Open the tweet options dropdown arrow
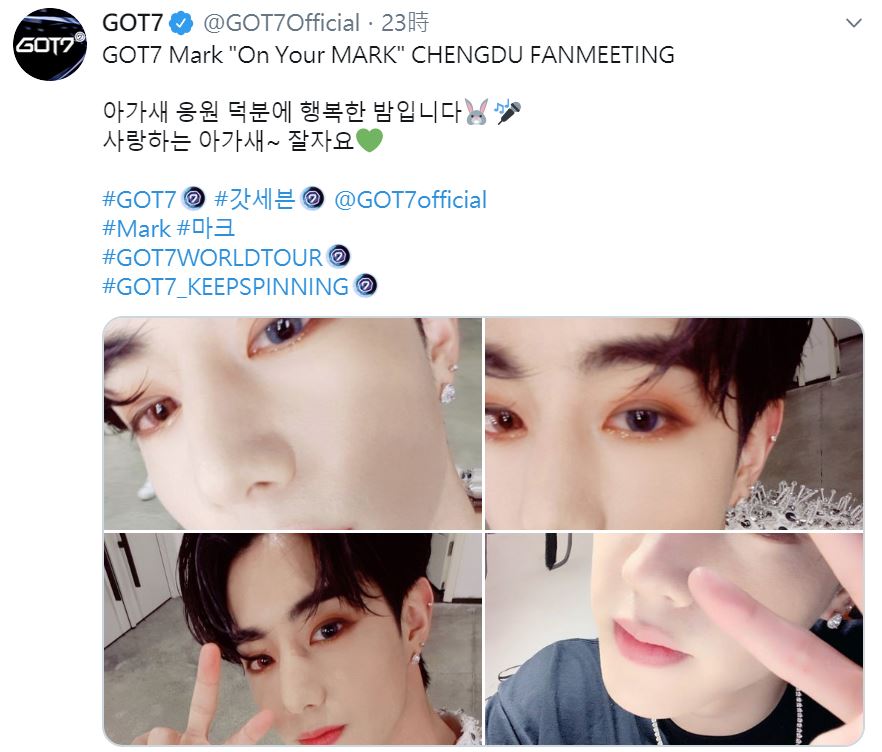 (x=853, y=22)
